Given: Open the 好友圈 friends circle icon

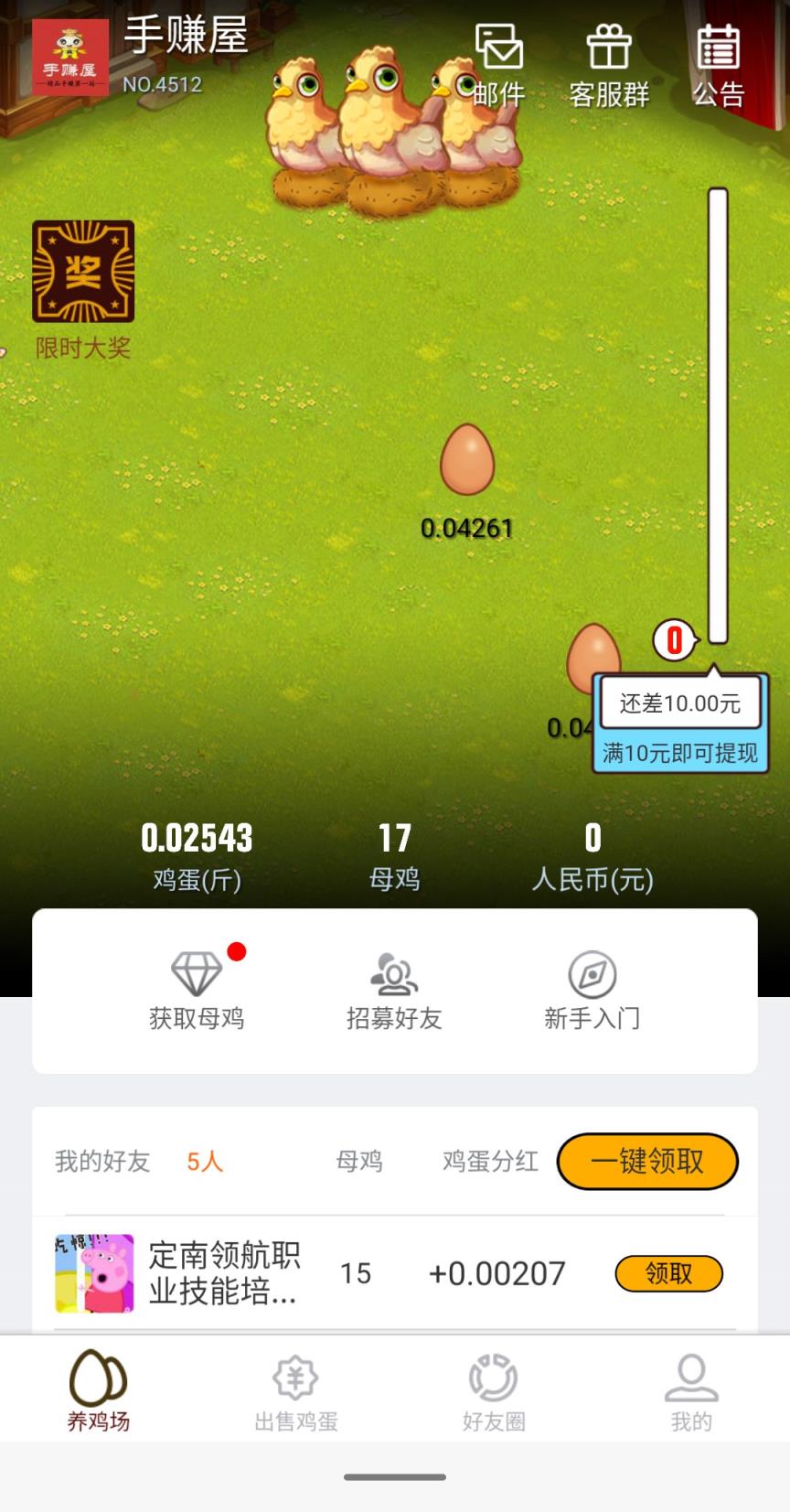Looking at the screenshot, I should [493, 1389].
